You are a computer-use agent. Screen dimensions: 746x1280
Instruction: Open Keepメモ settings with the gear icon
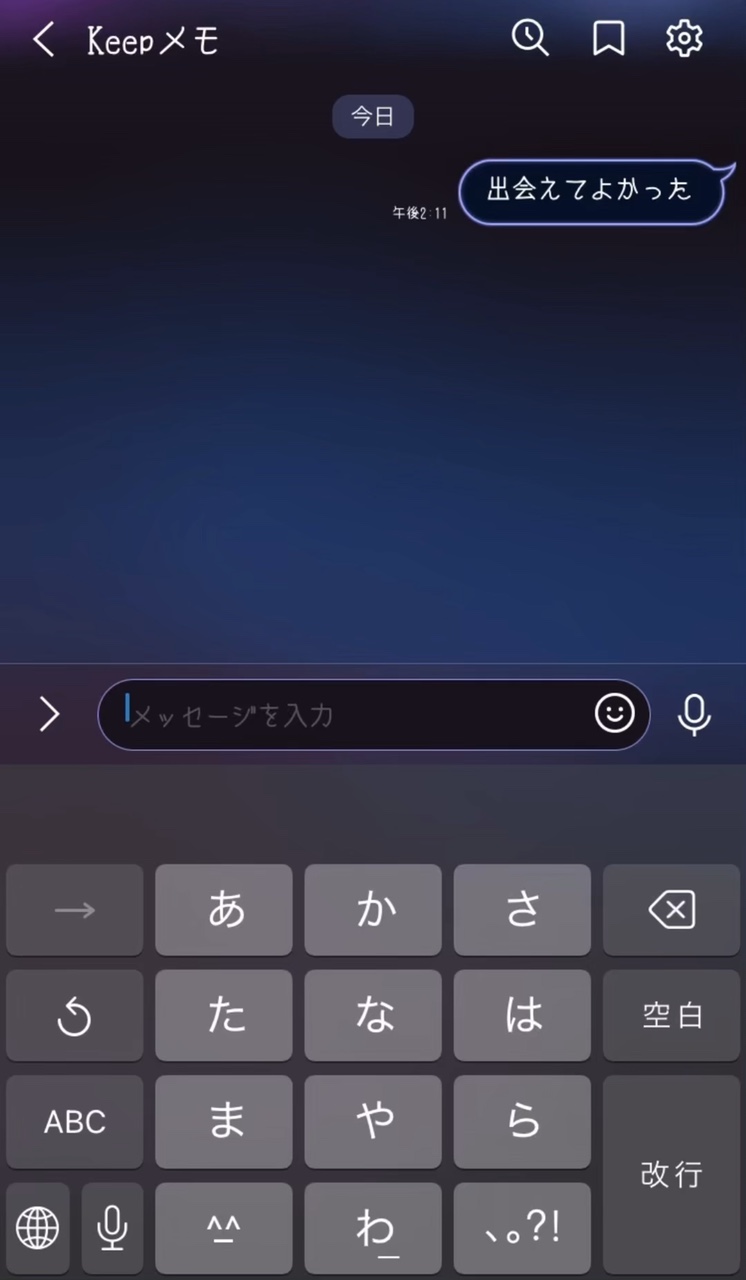point(684,39)
